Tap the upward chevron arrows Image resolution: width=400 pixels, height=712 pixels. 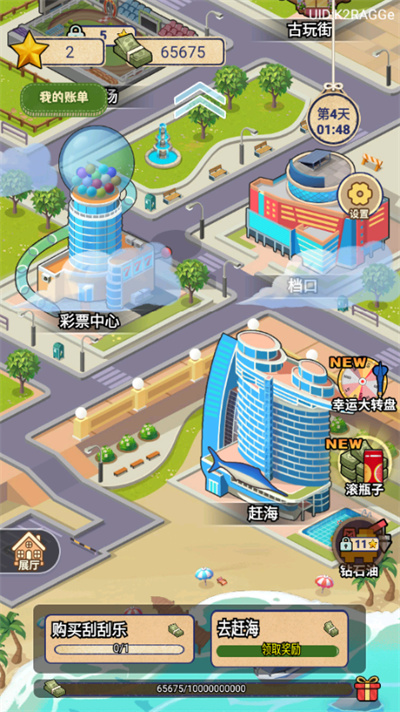pos(199,99)
